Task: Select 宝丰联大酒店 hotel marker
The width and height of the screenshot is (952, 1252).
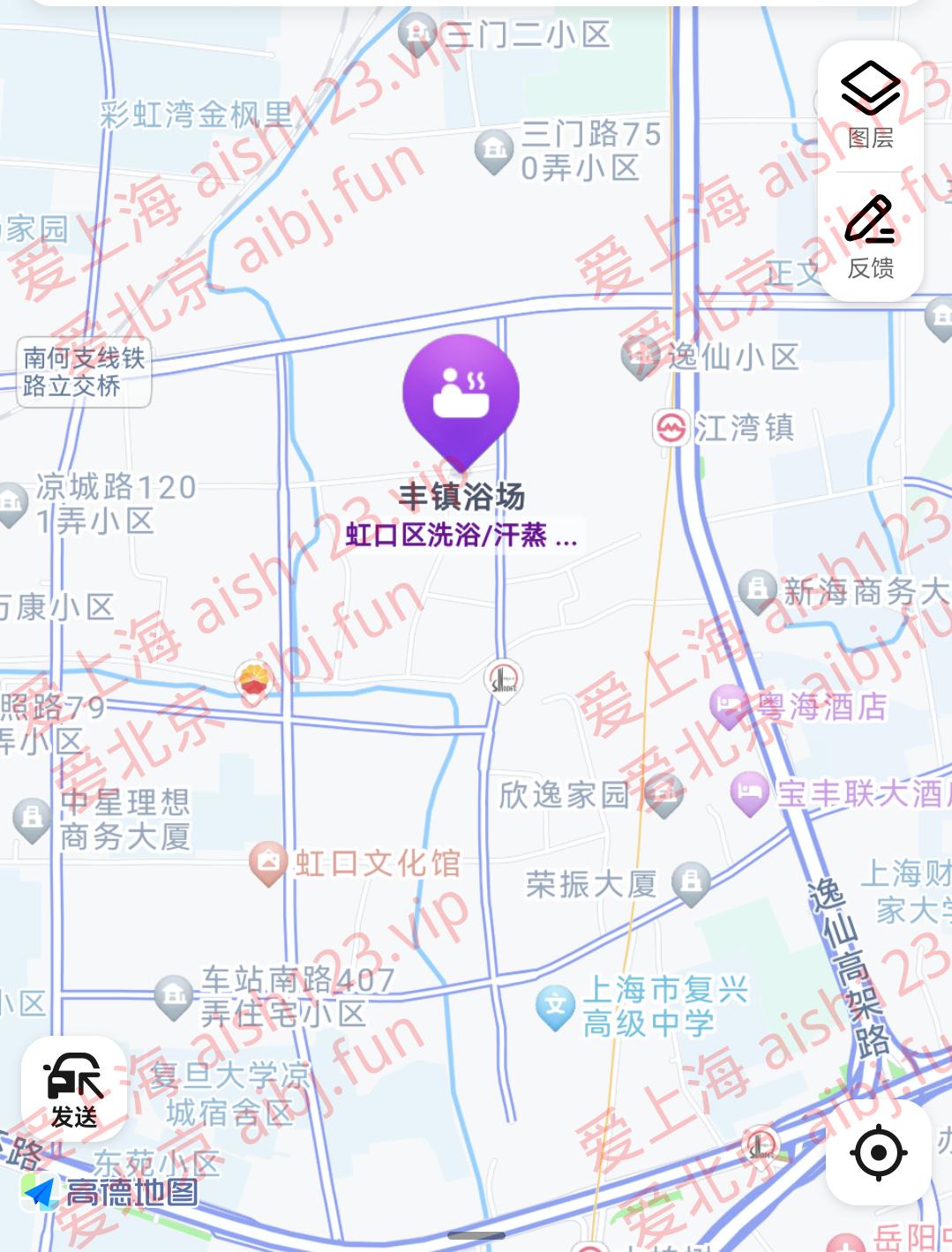Action: [750, 794]
